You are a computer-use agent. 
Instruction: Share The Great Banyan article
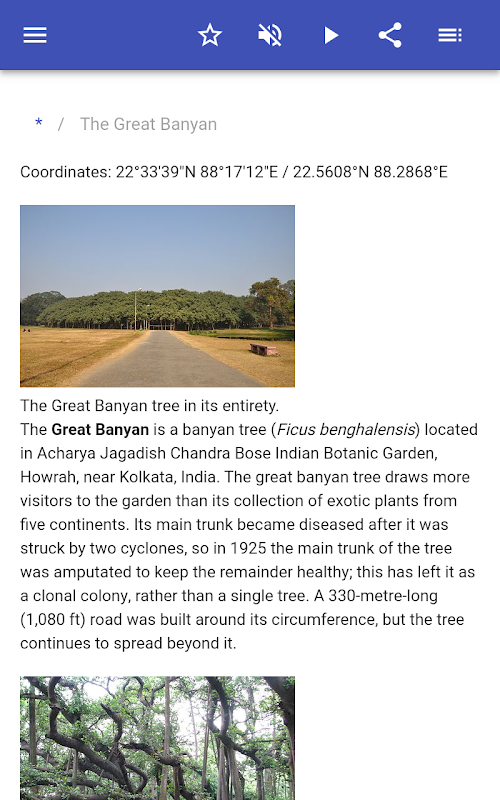point(390,35)
